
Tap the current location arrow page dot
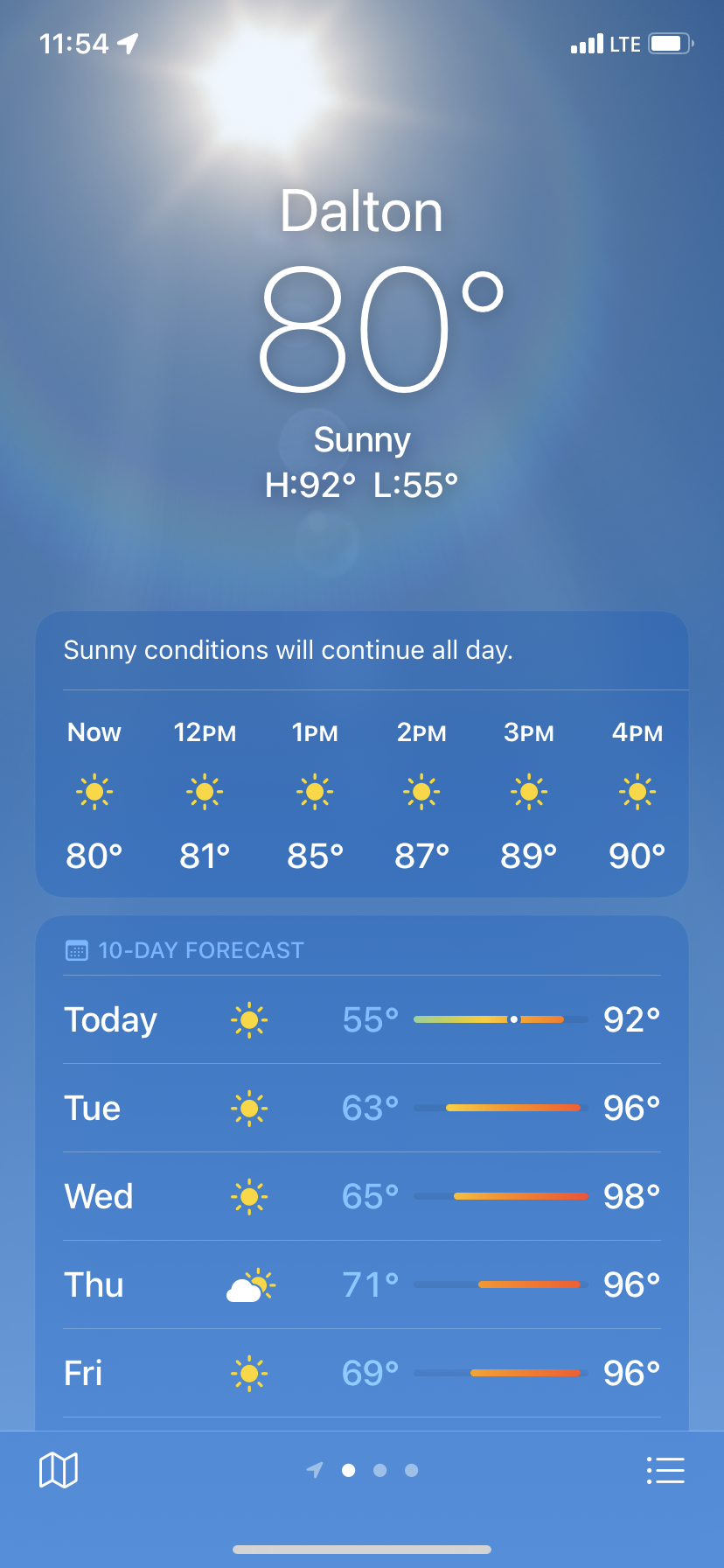pos(316,1470)
